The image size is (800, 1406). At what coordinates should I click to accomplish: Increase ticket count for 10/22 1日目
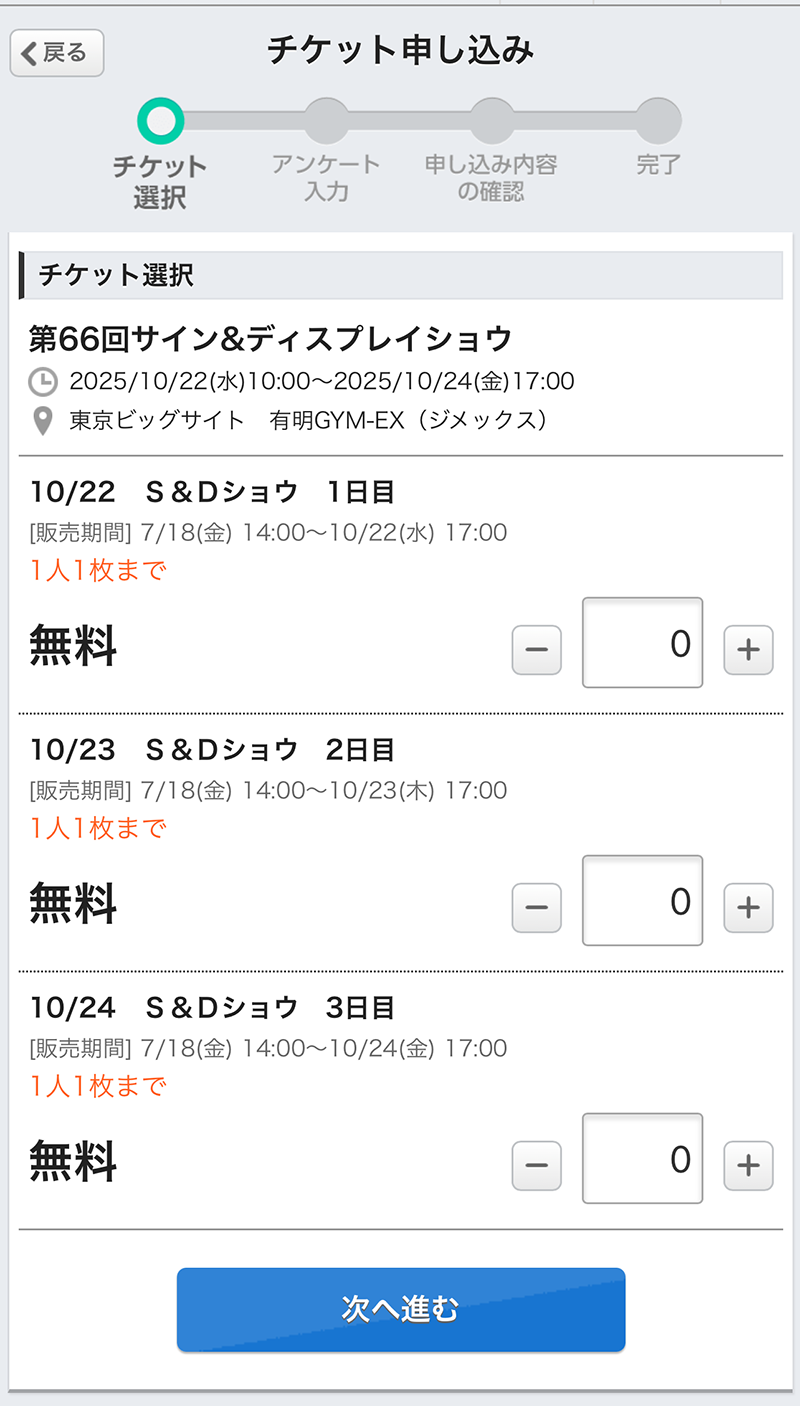(x=748, y=650)
